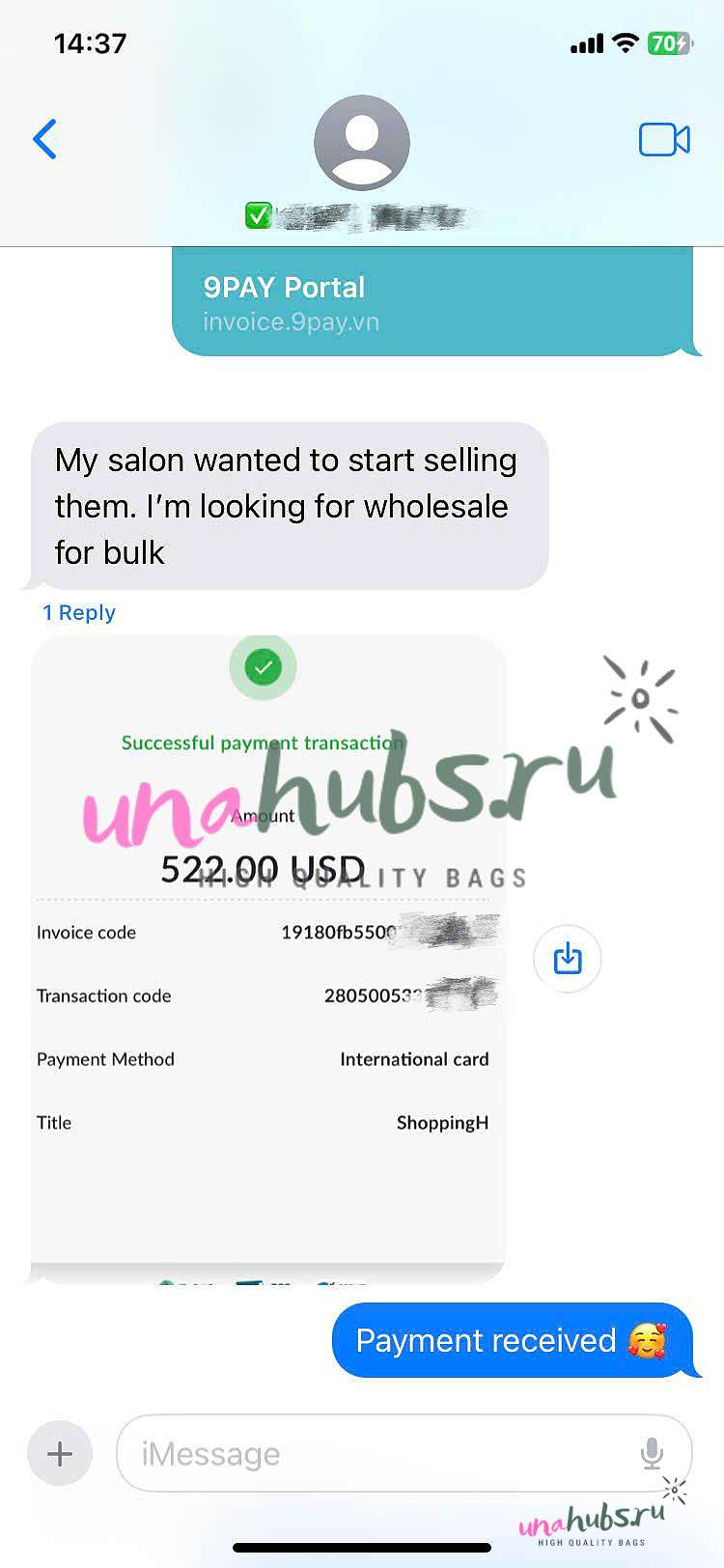Viewport: 724px width, 1568px height.
Task: Open the plus attachments menu
Action: (x=60, y=1453)
